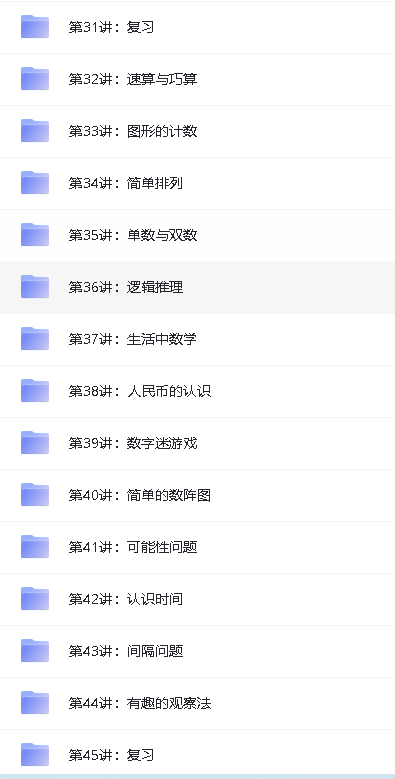Open folder 第42讲:认识时间

click(197, 599)
